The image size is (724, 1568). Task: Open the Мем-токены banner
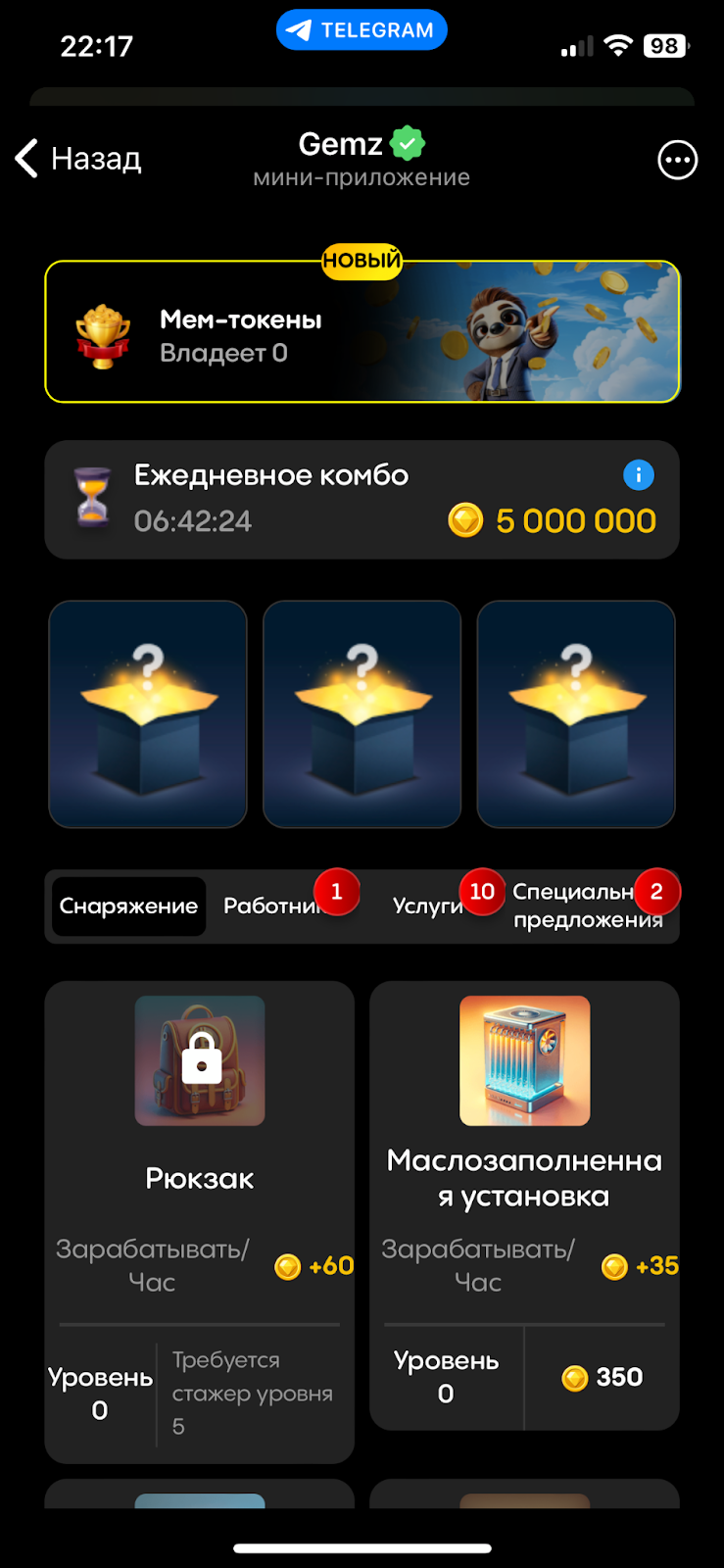tap(362, 332)
